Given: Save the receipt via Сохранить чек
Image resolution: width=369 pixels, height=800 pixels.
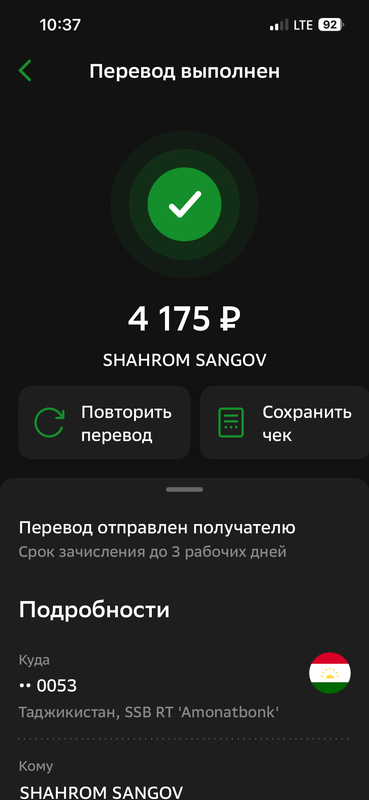Looking at the screenshot, I should [284, 423].
